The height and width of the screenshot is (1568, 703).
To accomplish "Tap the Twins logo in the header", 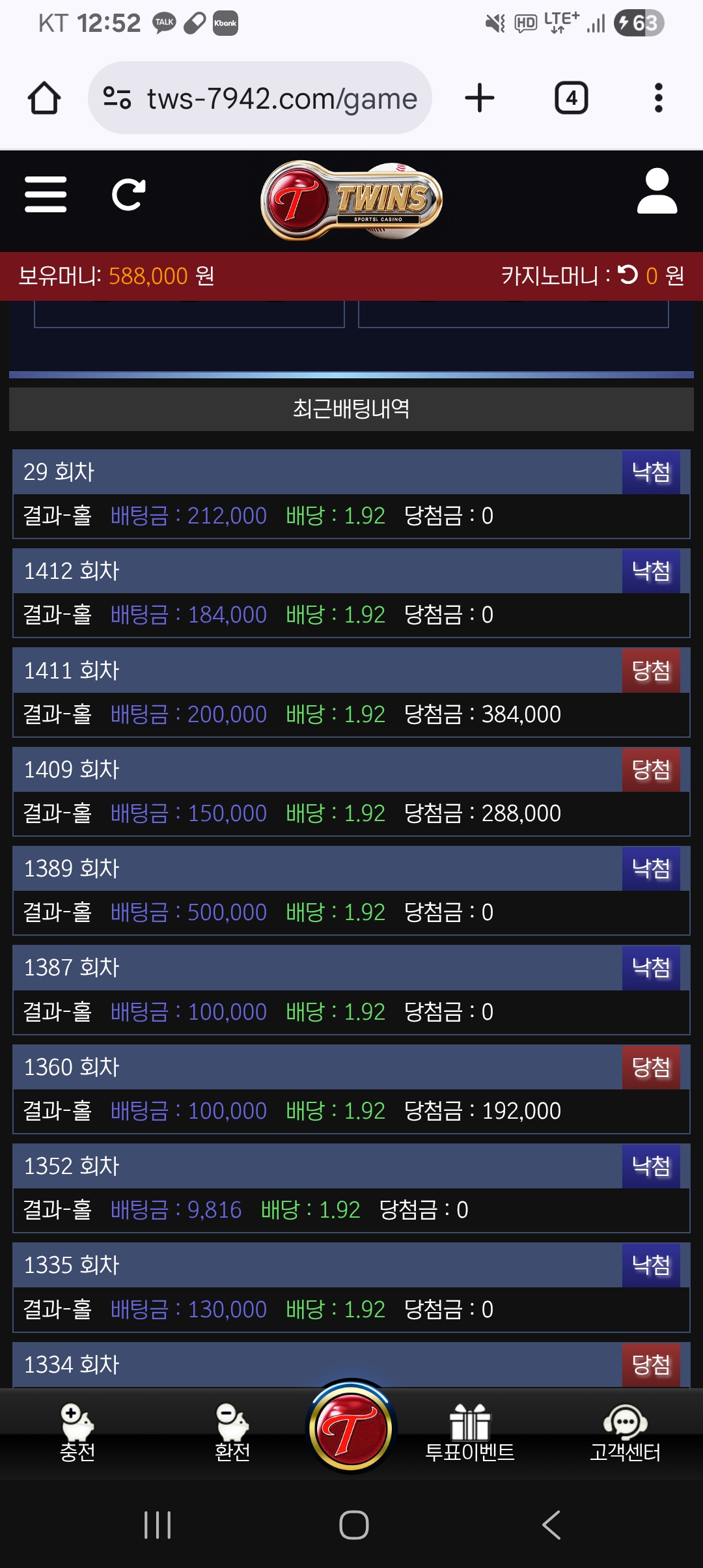I will click(x=351, y=200).
